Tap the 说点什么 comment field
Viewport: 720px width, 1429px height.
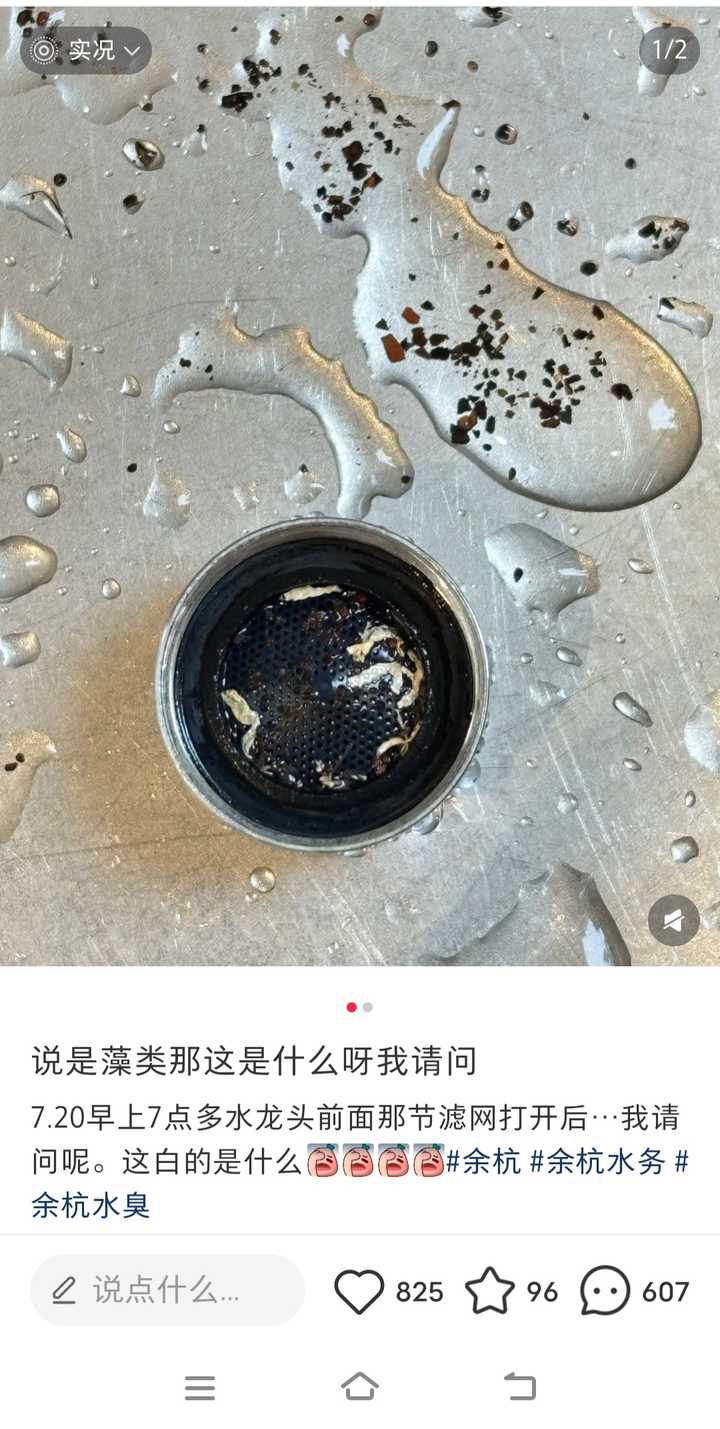tap(167, 1290)
